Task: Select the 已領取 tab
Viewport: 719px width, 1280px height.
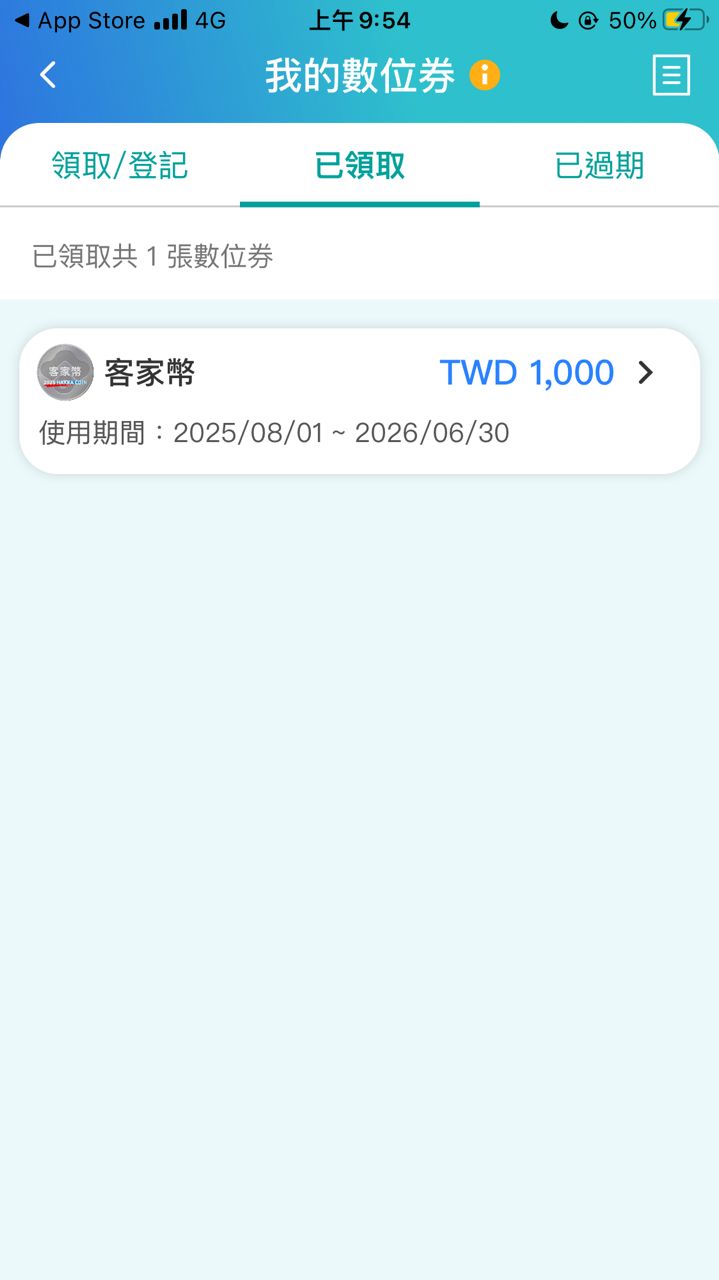Action: [360, 166]
